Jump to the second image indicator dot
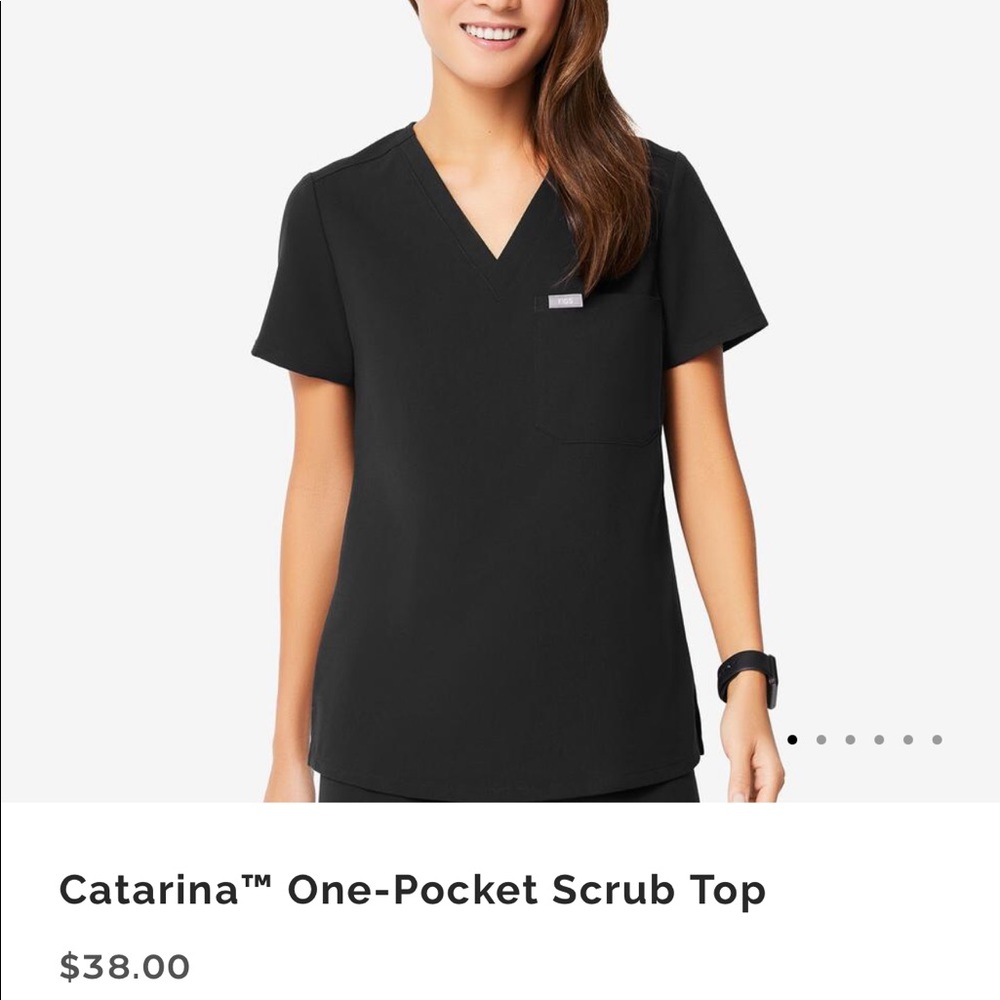This screenshot has height=1000, width=1000. click(821, 740)
